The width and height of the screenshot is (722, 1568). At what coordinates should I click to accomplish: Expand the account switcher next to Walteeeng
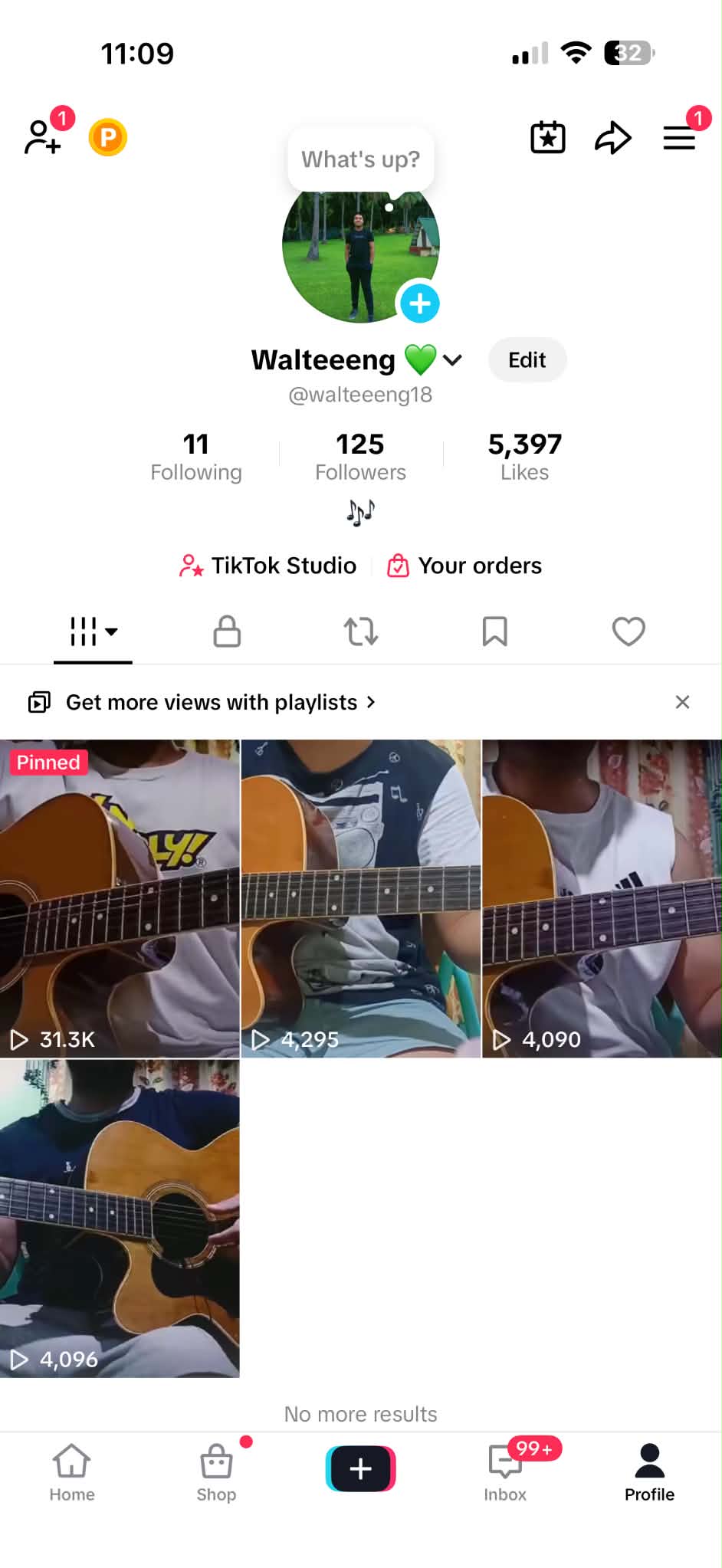[x=453, y=360]
